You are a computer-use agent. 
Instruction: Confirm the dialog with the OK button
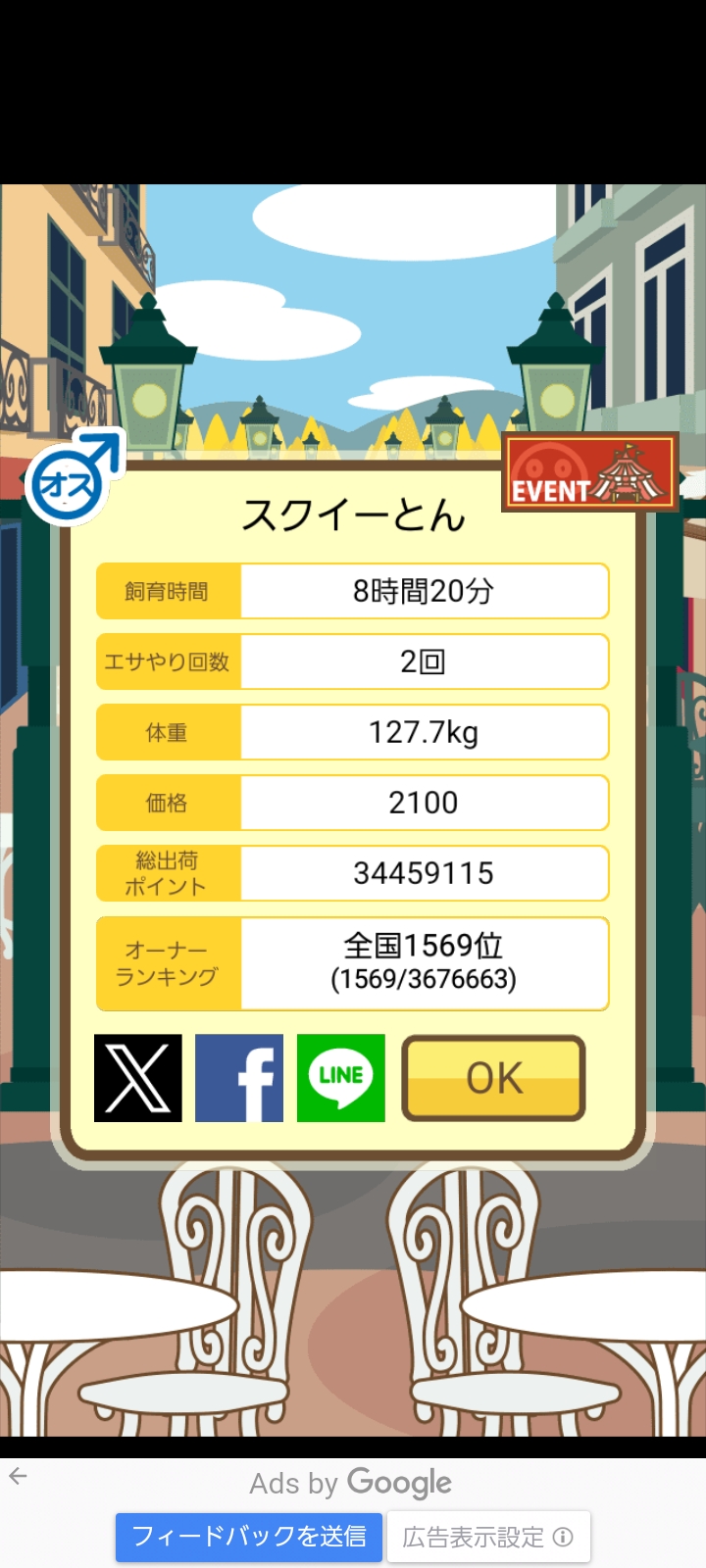494,1078
